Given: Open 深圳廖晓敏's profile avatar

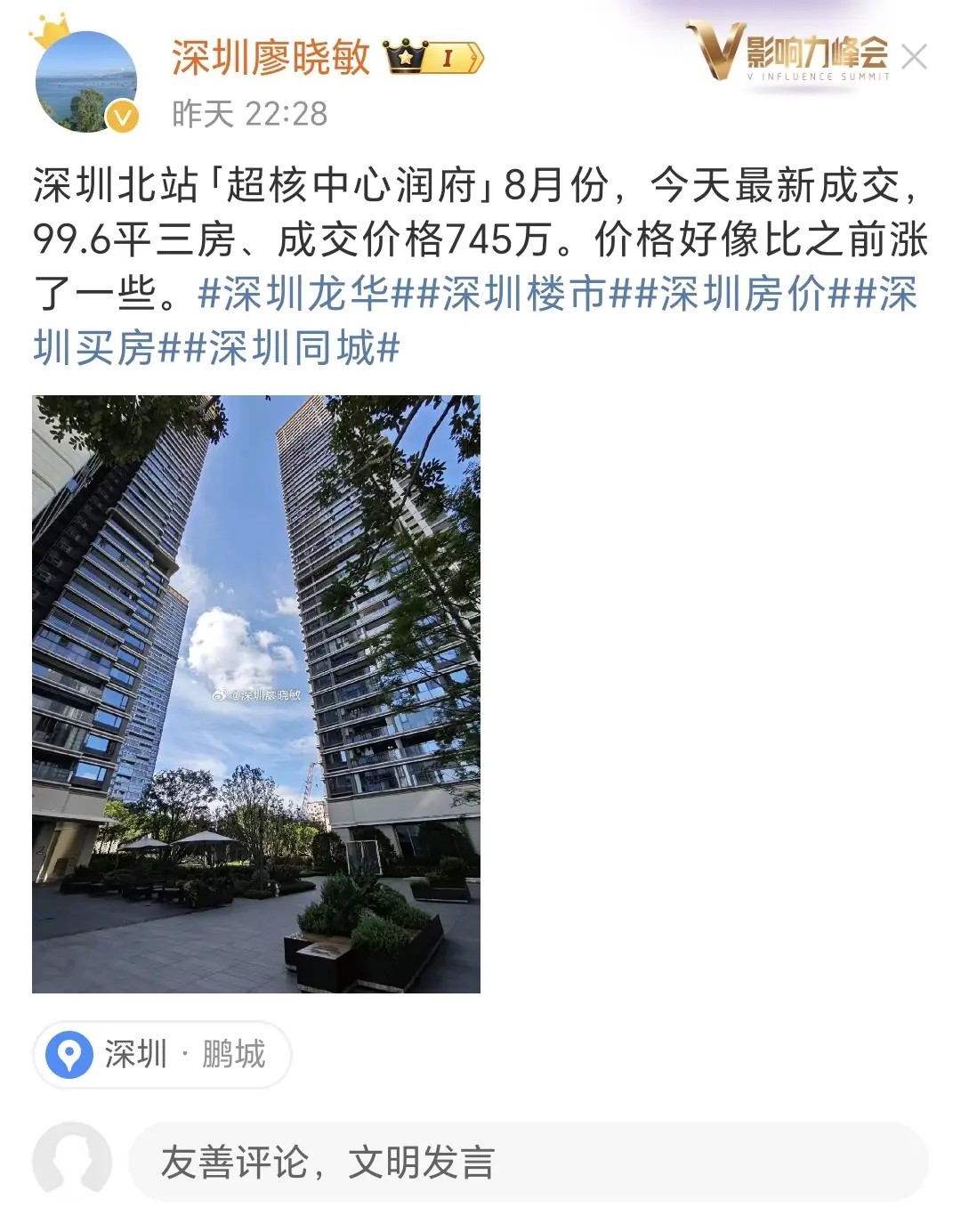Looking at the screenshot, I should tap(86, 82).
